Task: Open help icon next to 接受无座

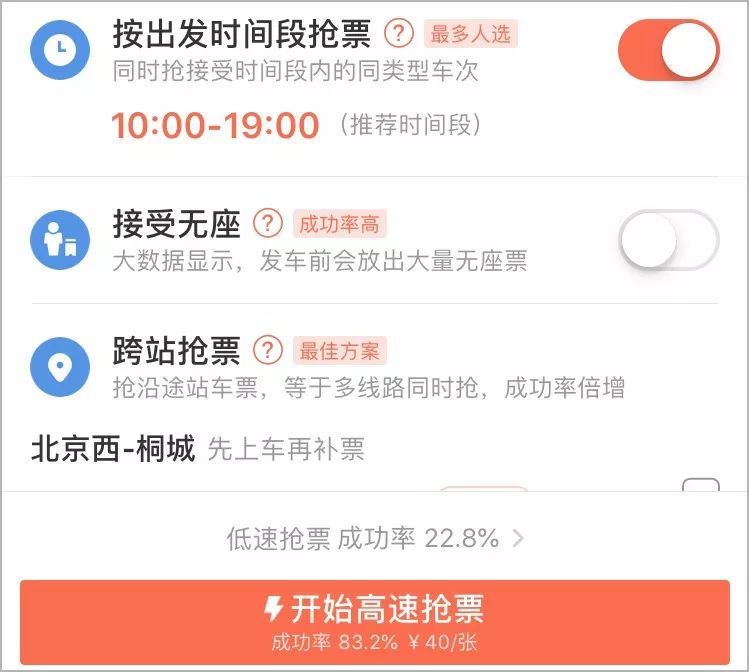Action: [268, 224]
